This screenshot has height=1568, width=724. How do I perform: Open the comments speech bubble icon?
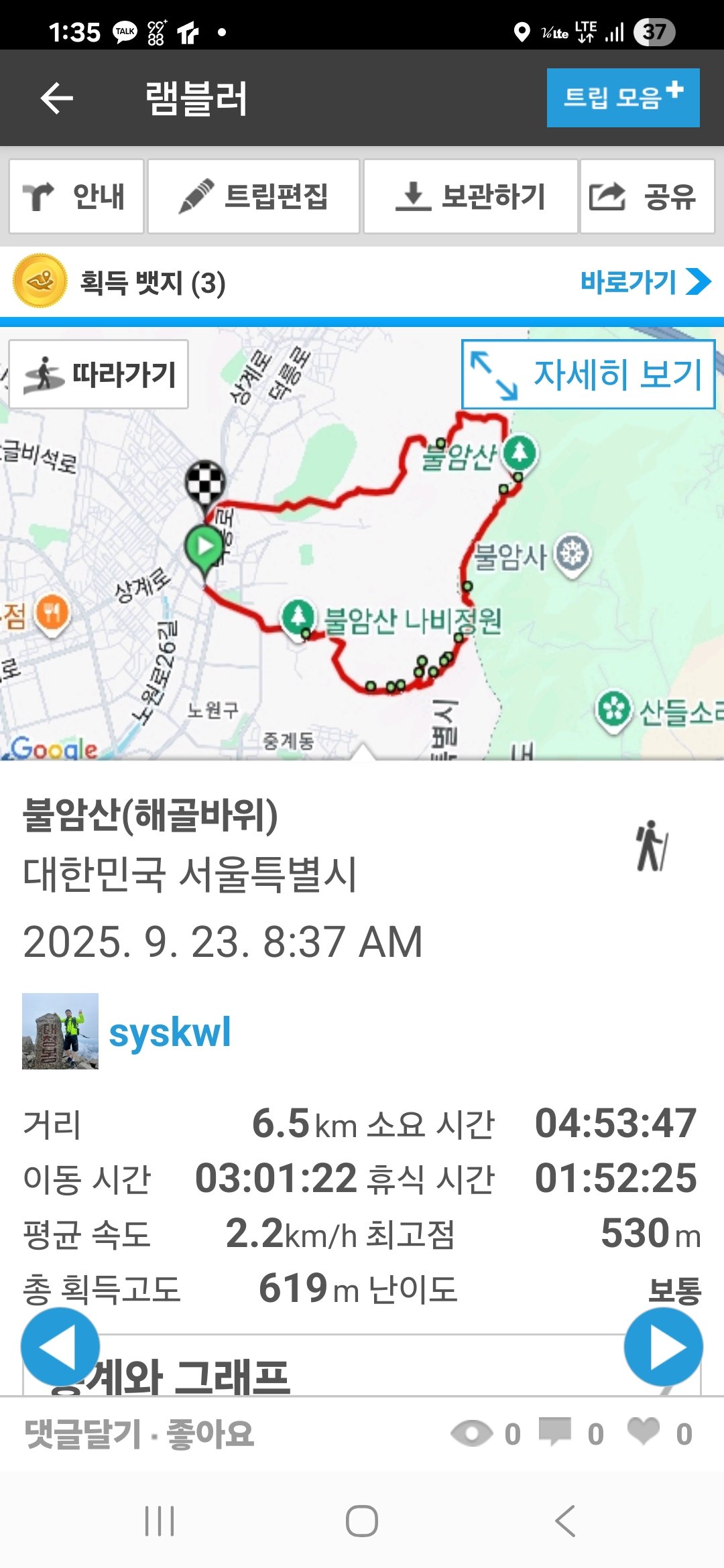[555, 1432]
